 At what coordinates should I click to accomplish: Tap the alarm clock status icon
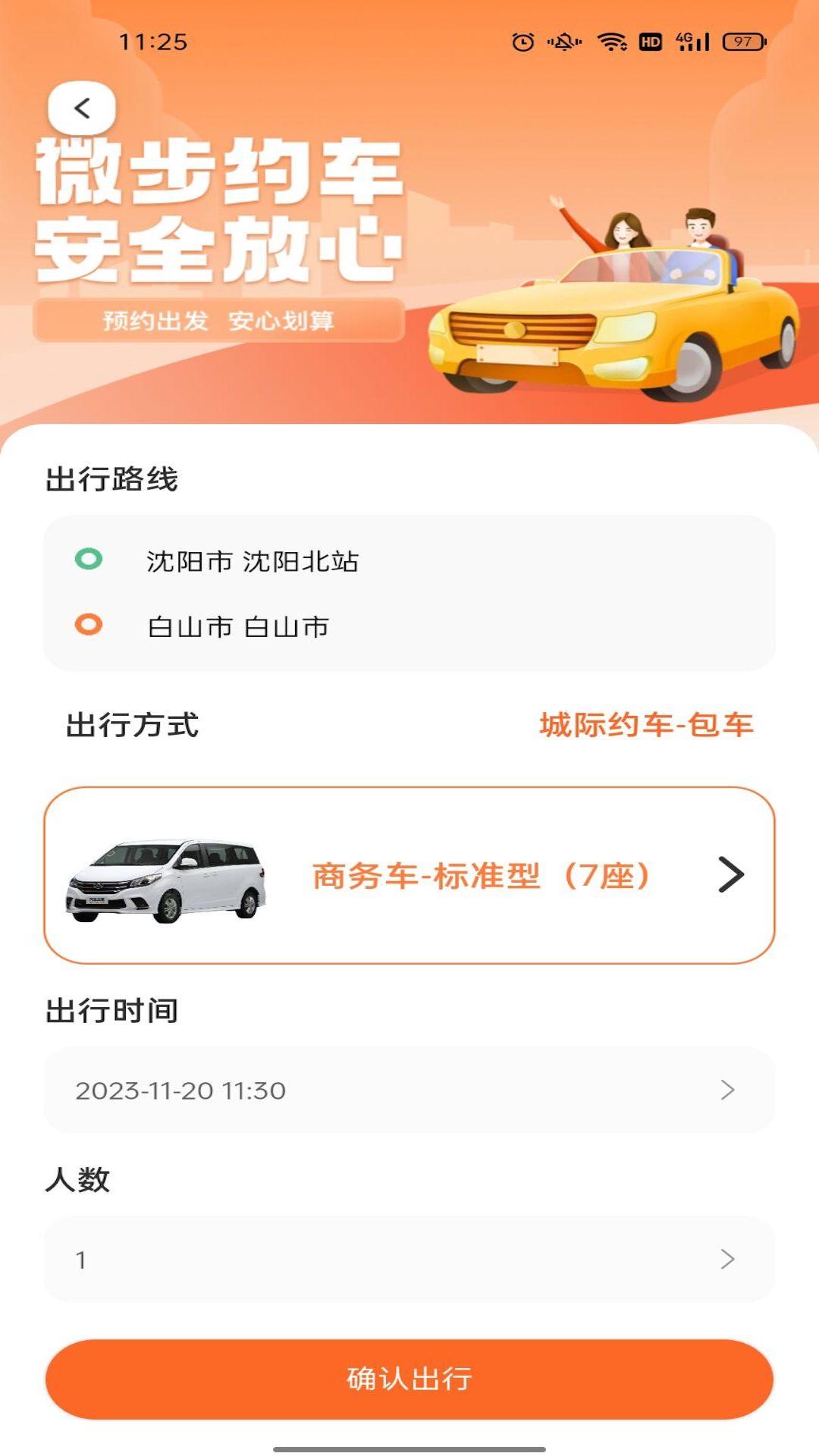click(522, 43)
